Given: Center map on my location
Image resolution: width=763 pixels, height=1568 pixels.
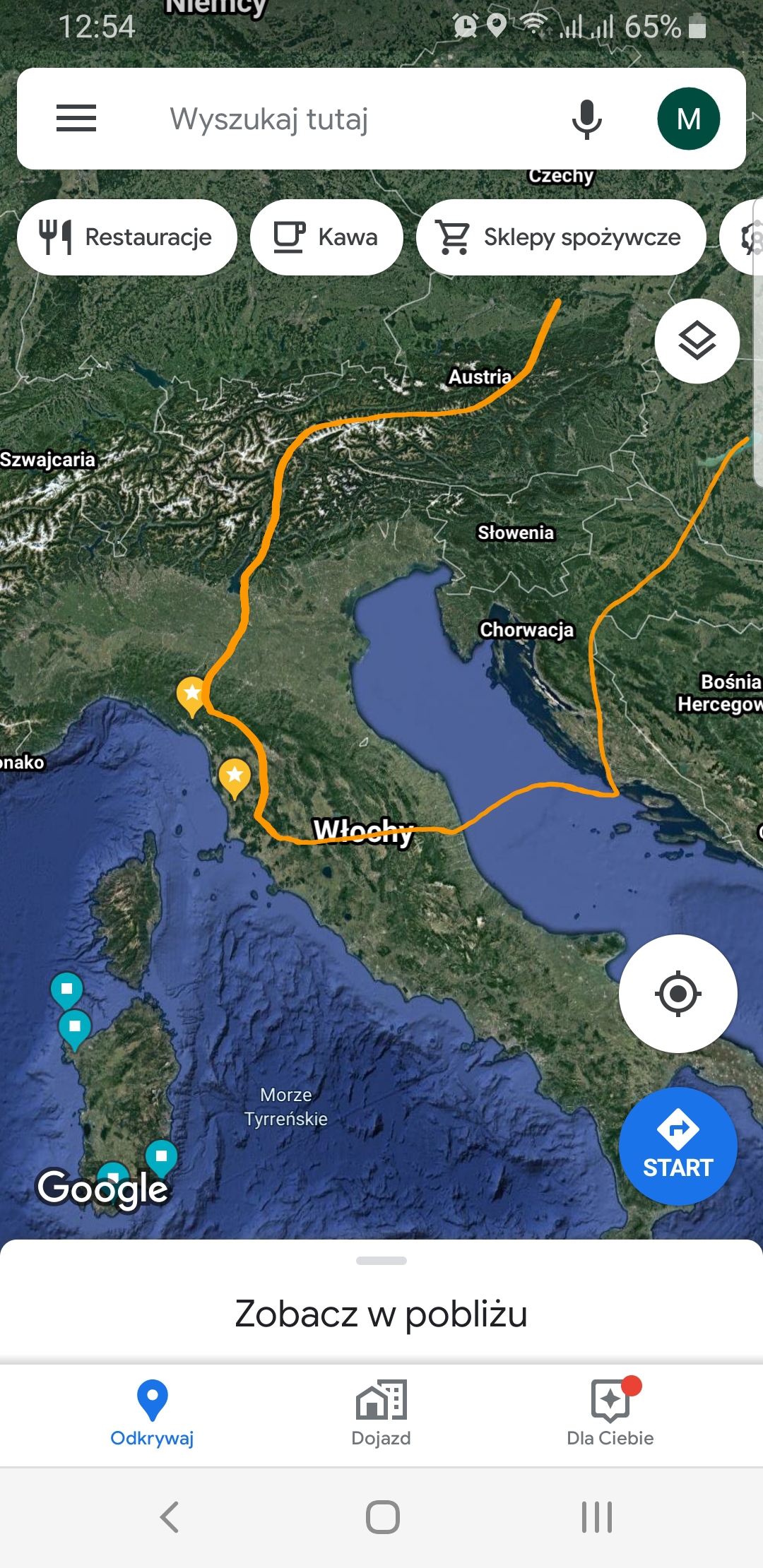Looking at the screenshot, I should (x=678, y=994).
